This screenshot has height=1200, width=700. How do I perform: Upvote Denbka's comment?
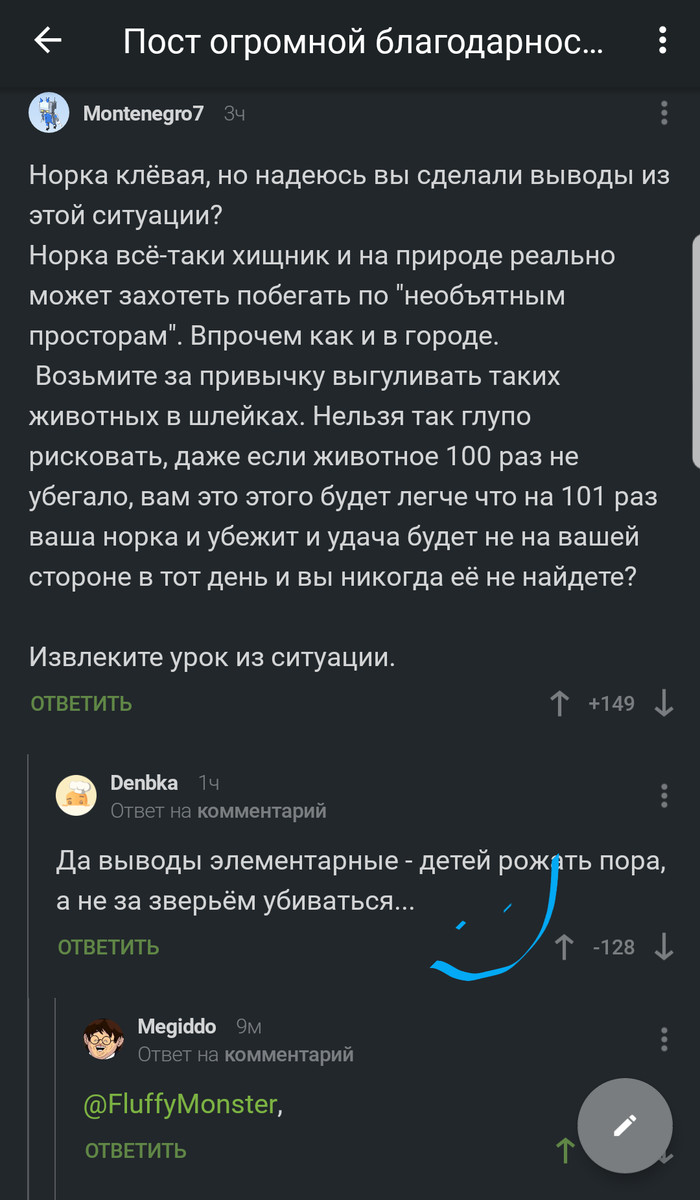(x=564, y=947)
